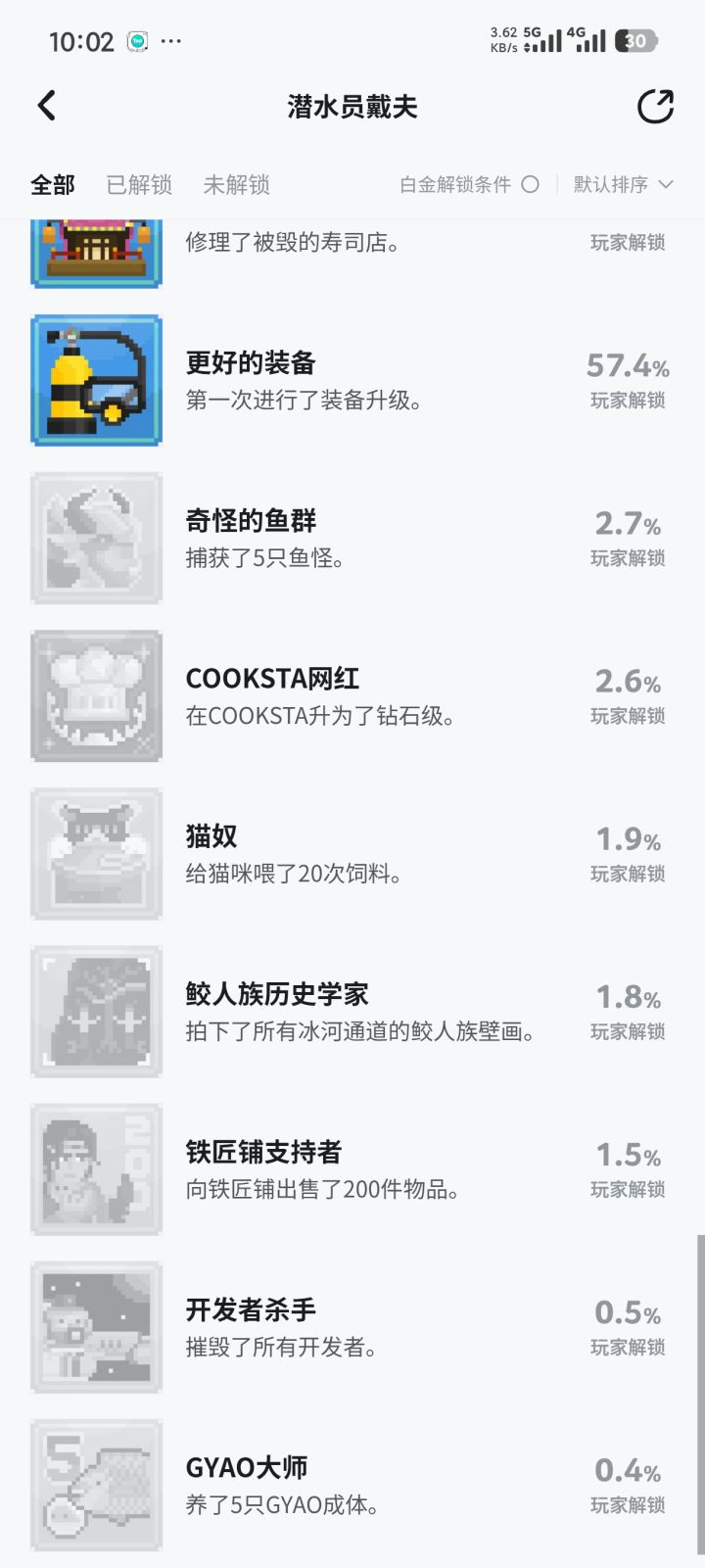Switch to the 已解锁 tab

tap(137, 184)
